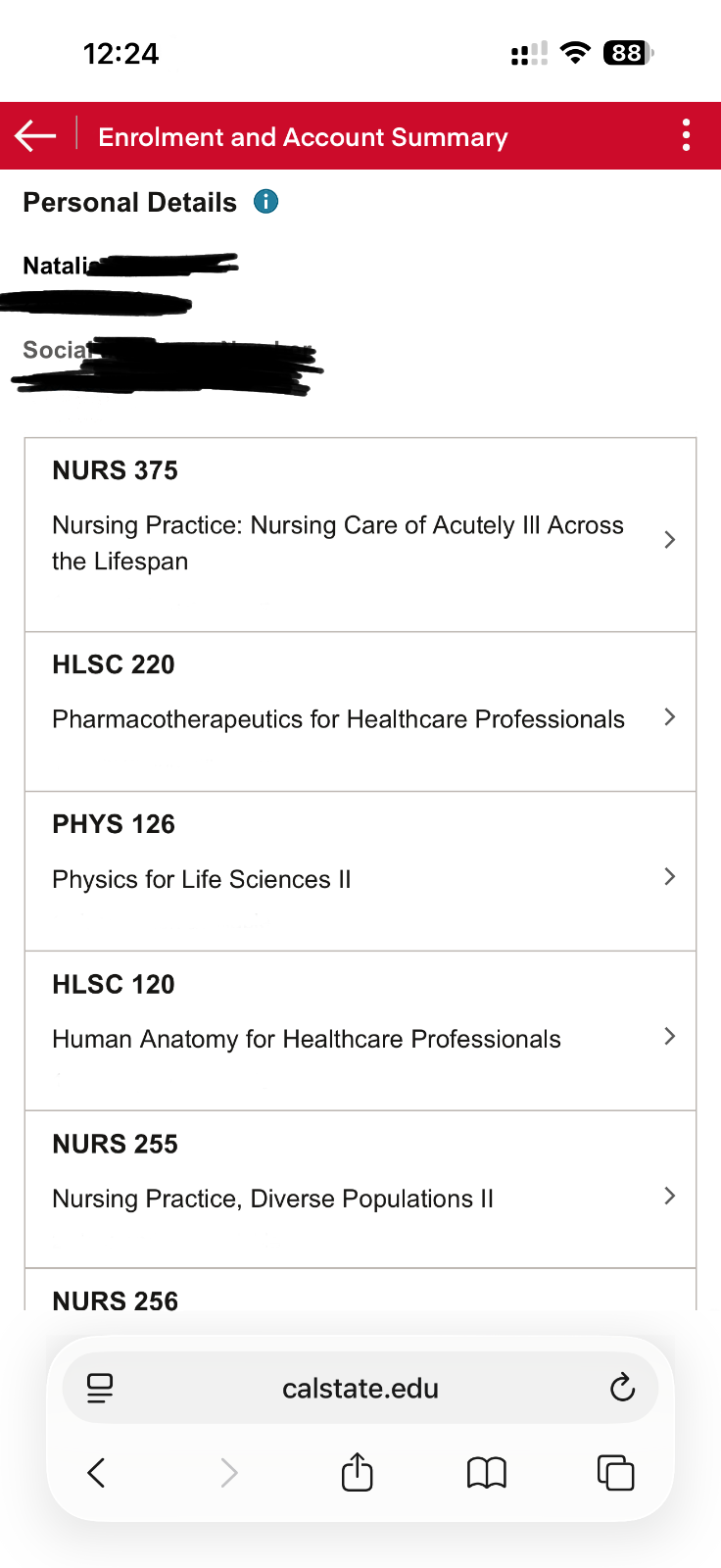721x1568 pixels.
Task: Tap the calstate.edu address bar
Action: 360,1388
